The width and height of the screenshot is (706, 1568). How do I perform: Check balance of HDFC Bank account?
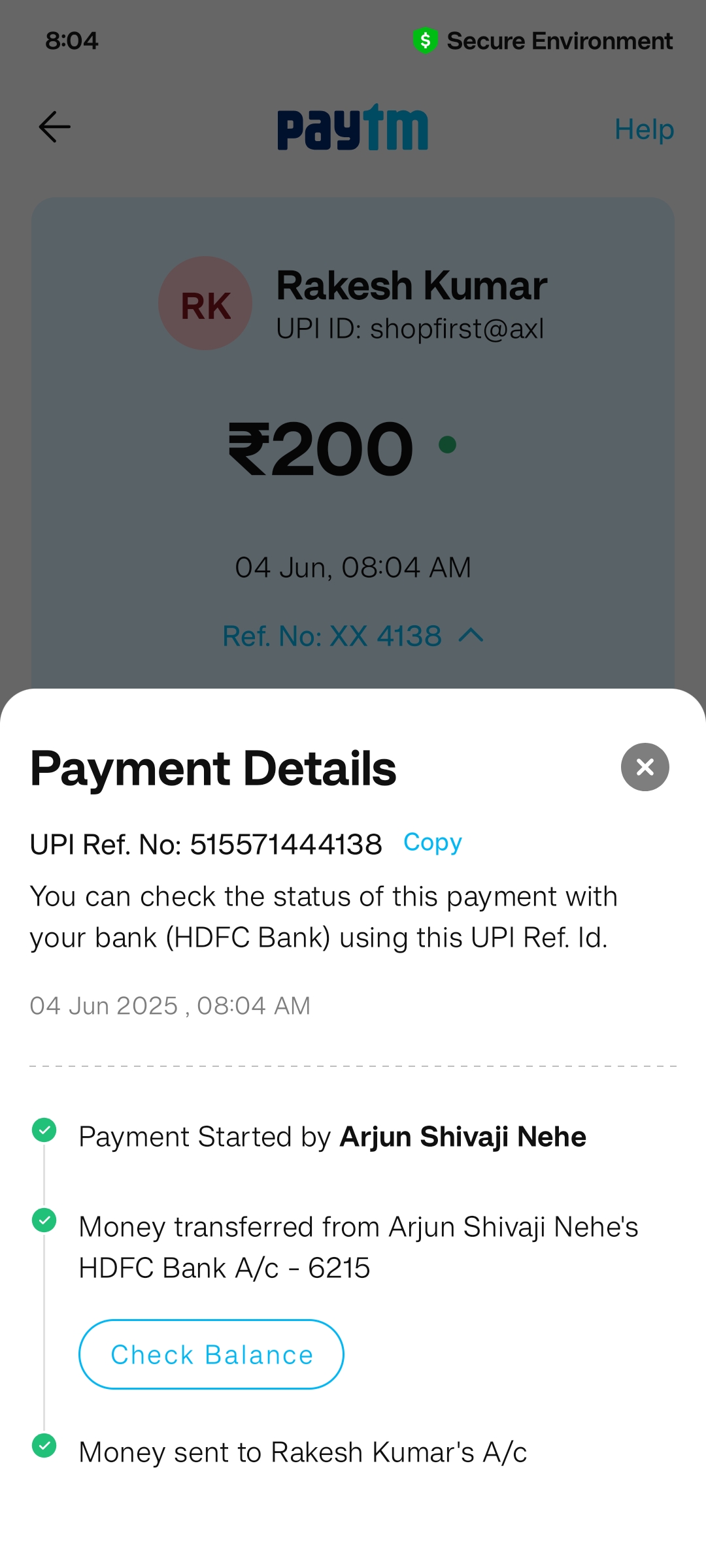coord(211,1354)
